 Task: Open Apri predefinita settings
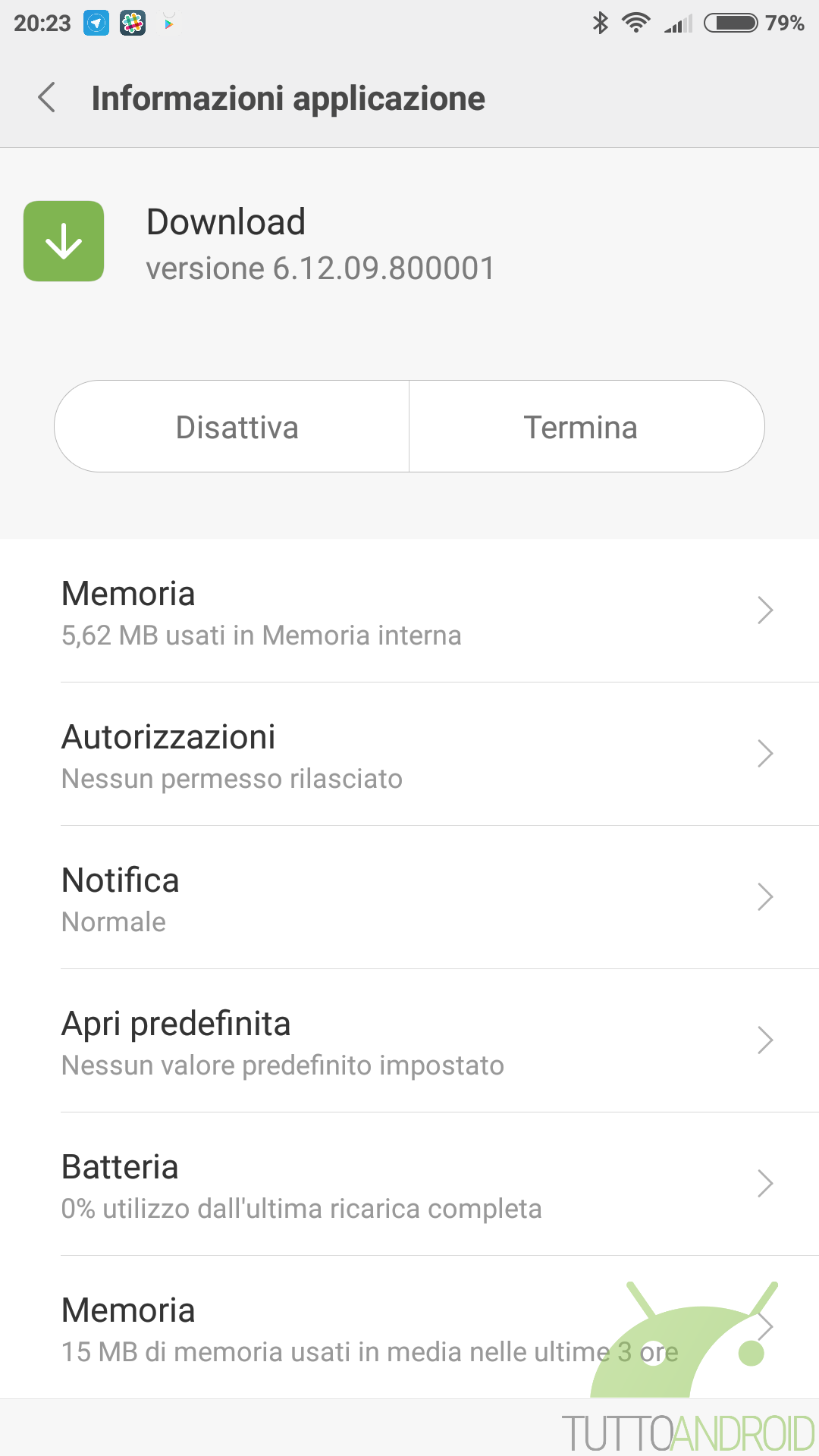pyautogui.click(x=409, y=1041)
